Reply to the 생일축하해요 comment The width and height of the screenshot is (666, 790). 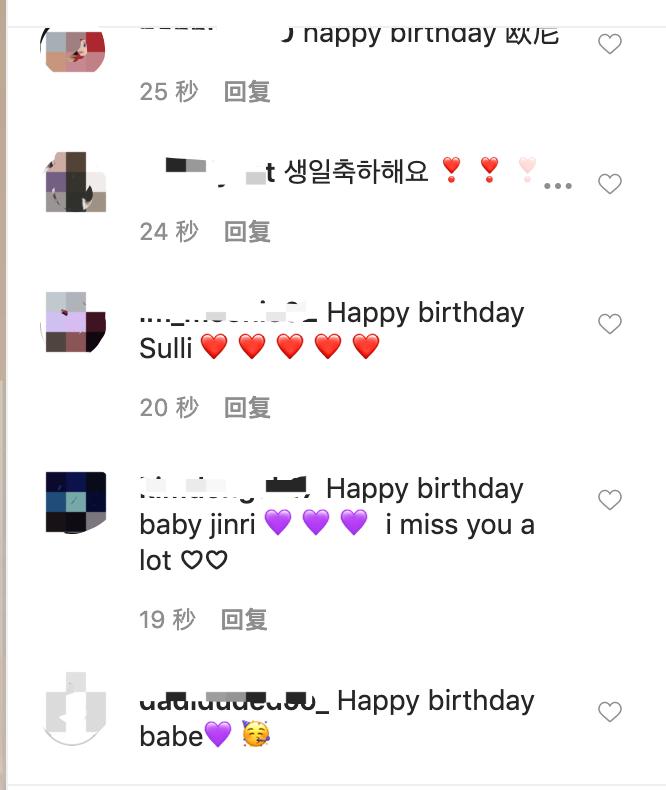pyautogui.click(x=247, y=232)
